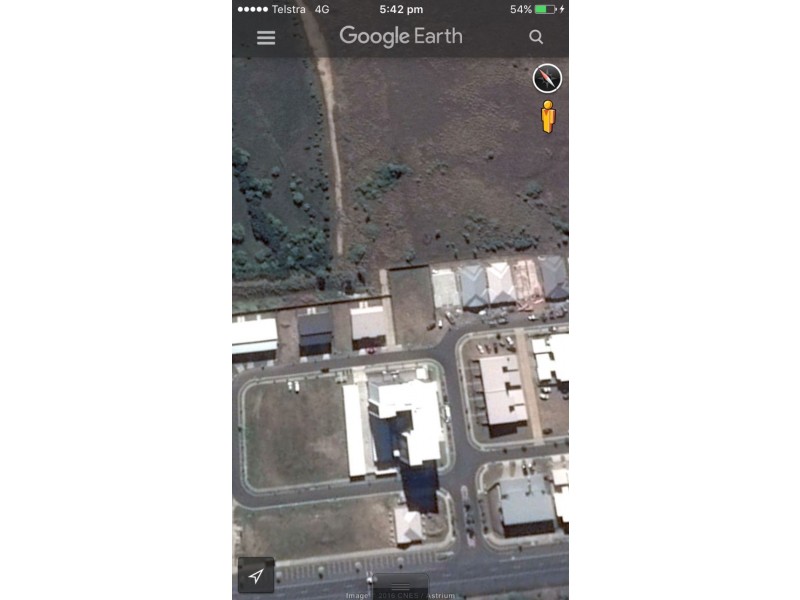800x600 pixels.
Task: Tap the compass to reset north
Action: (547, 78)
